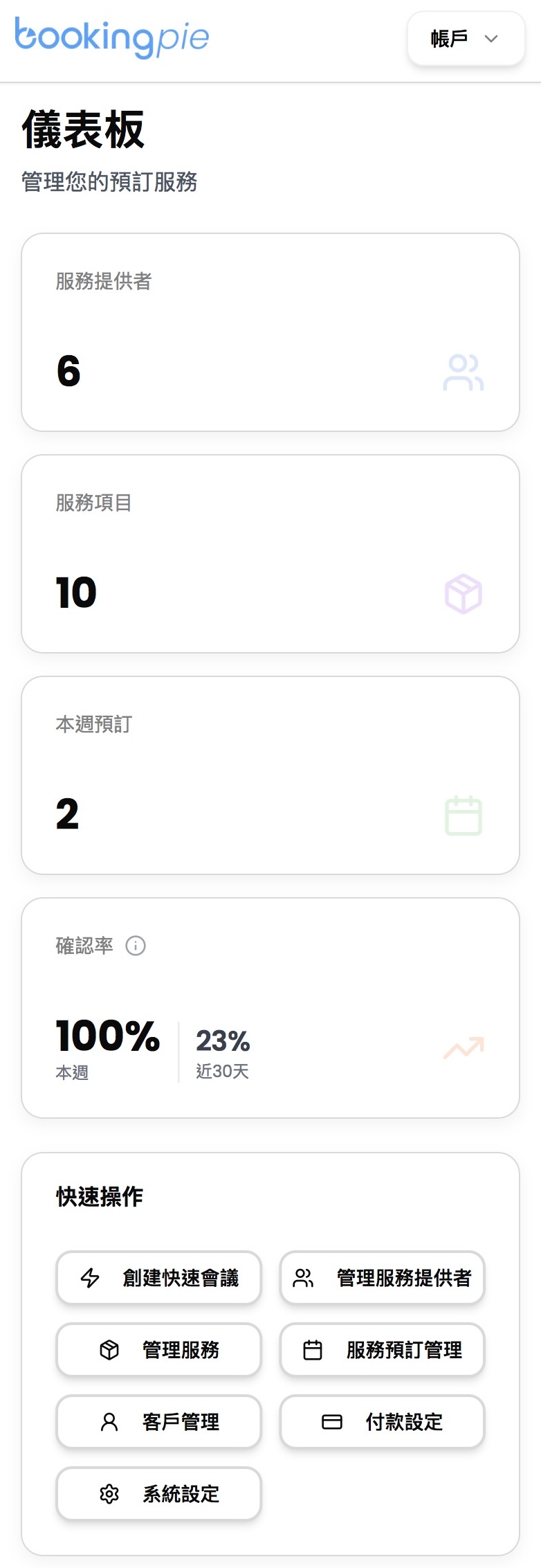Click the 服務預訂管理 quick action
541x1568 pixels.
[x=381, y=1350]
